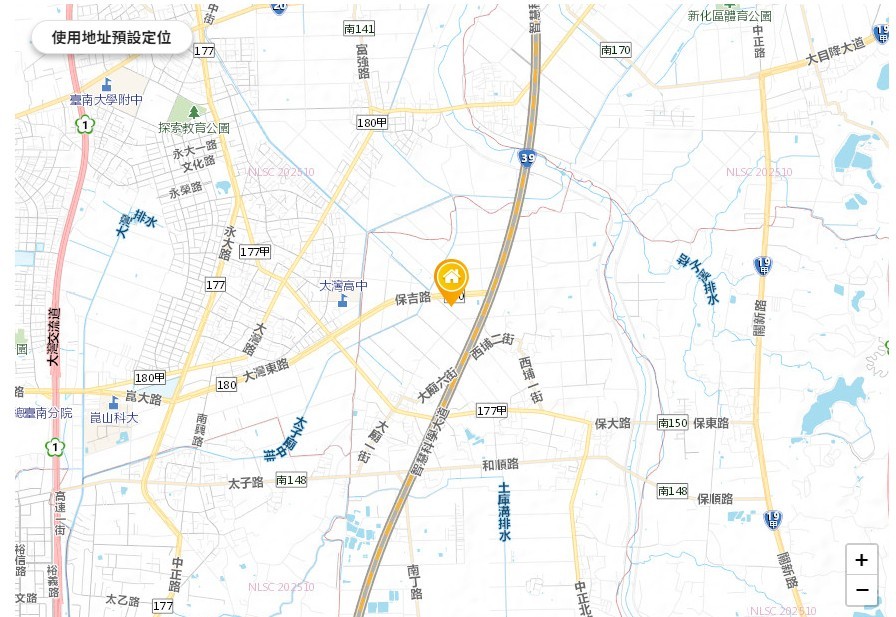This screenshot has width=896, height=617.
Task: Select the yellow home location marker
Action: click(x=451, y=279)
